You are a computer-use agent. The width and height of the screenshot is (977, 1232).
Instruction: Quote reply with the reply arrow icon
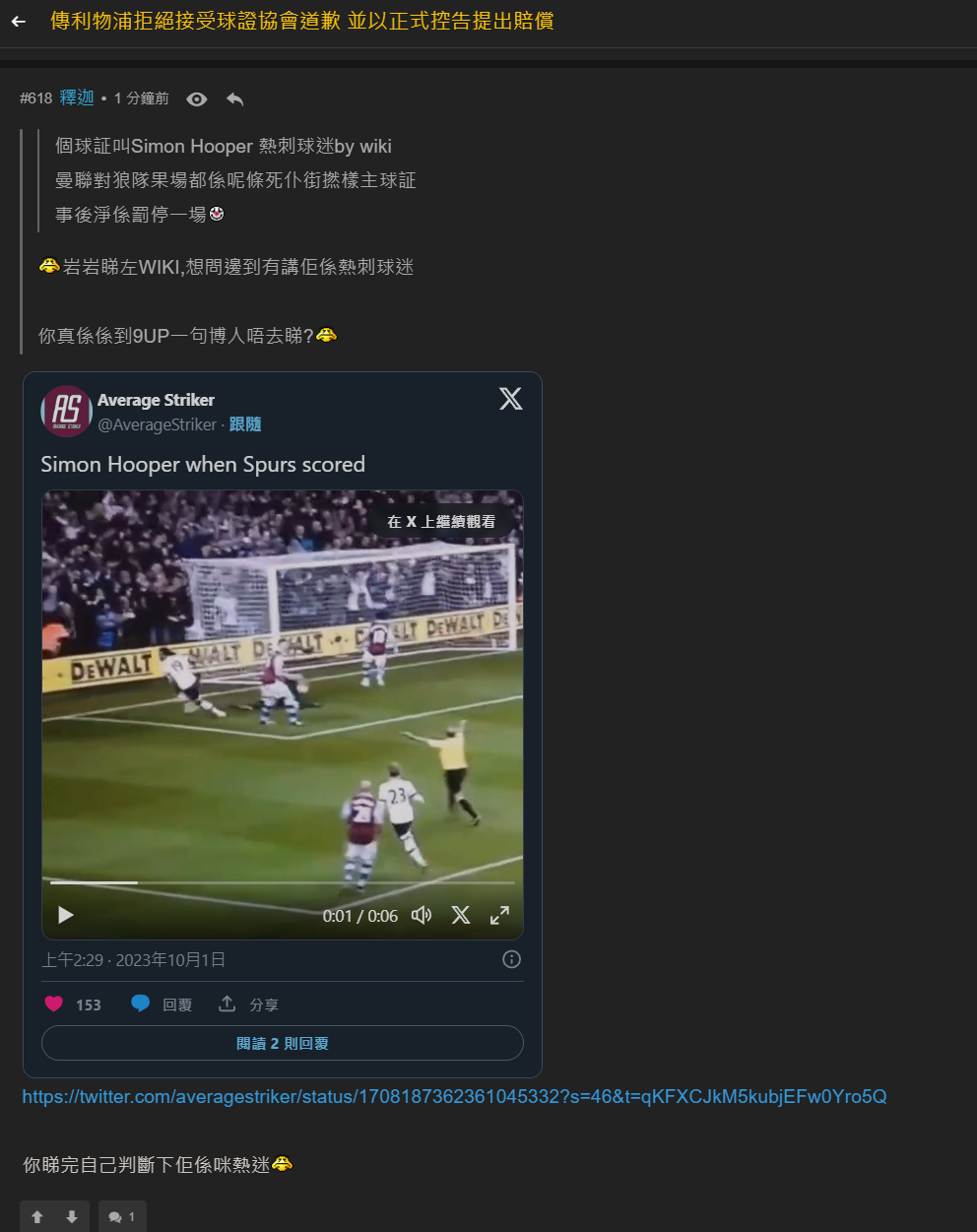tap(234, 98)
